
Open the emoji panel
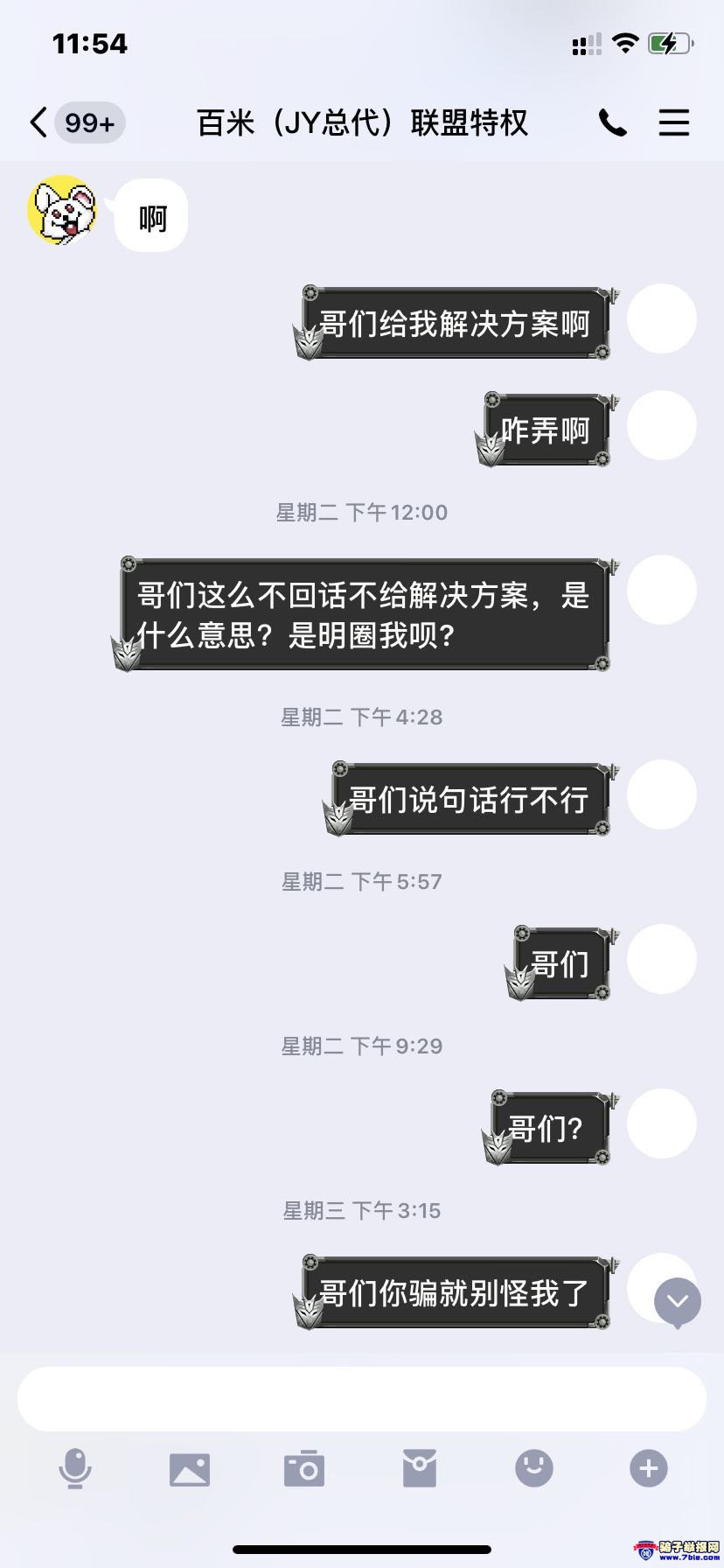point(533,1468)
